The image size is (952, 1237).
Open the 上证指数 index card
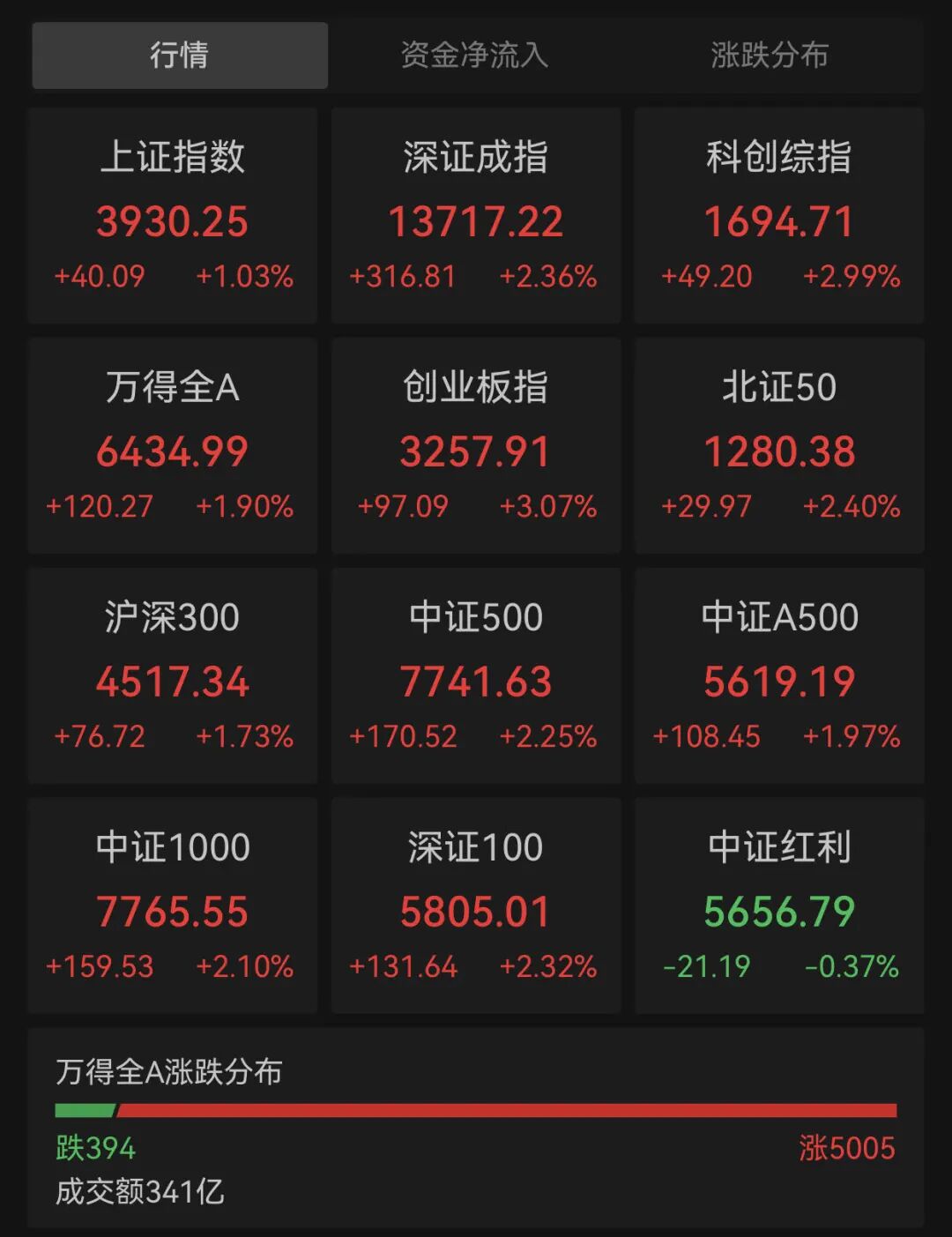[x=173, y=216]
